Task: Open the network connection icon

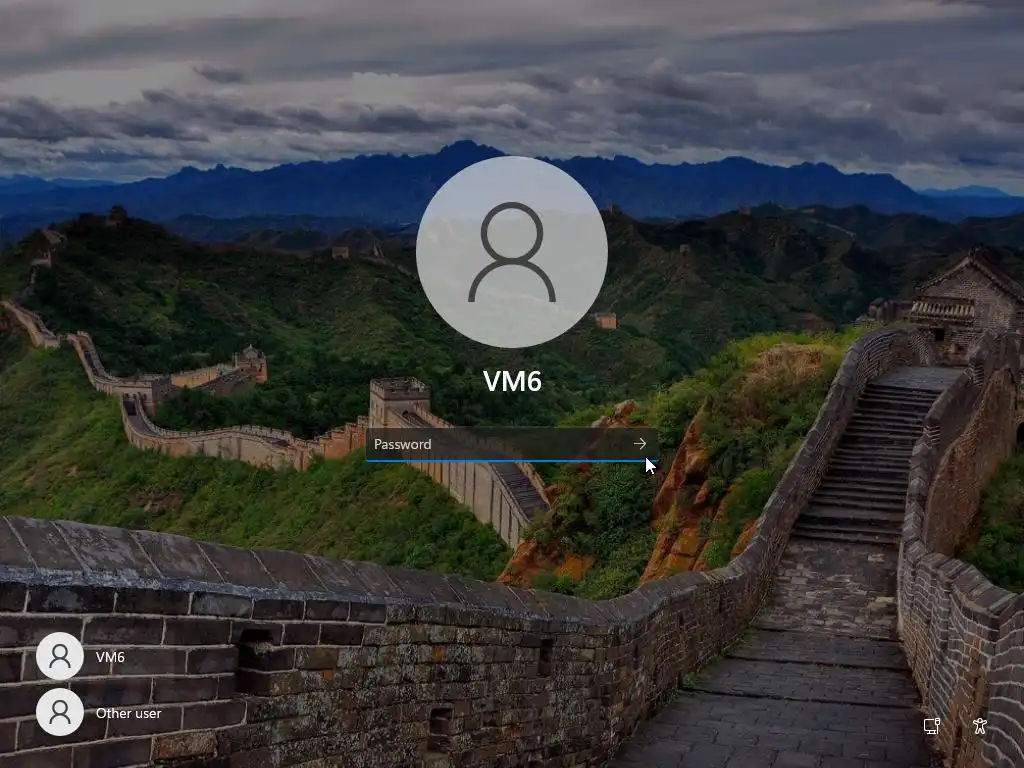Action: [x=931, y=726]
